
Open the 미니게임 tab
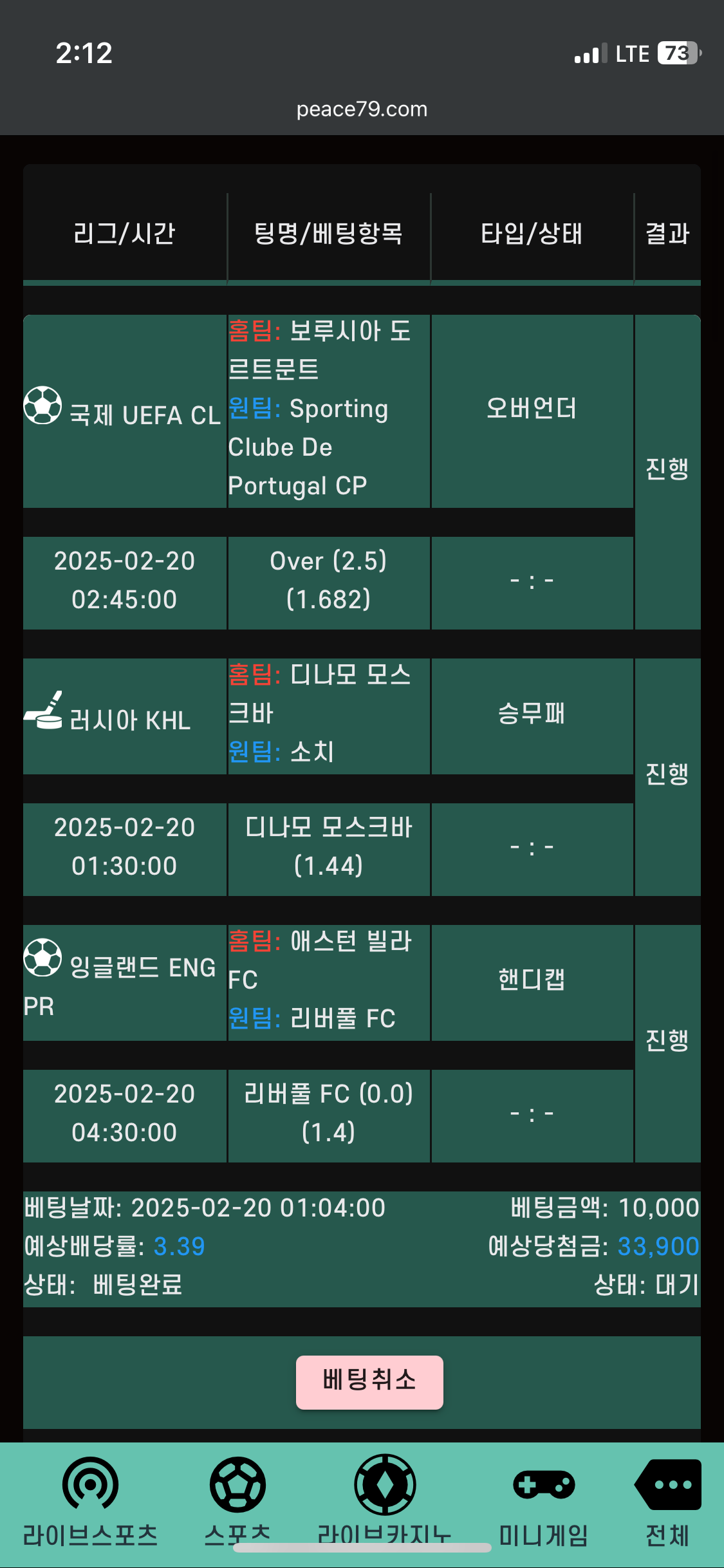(544, 1503)
